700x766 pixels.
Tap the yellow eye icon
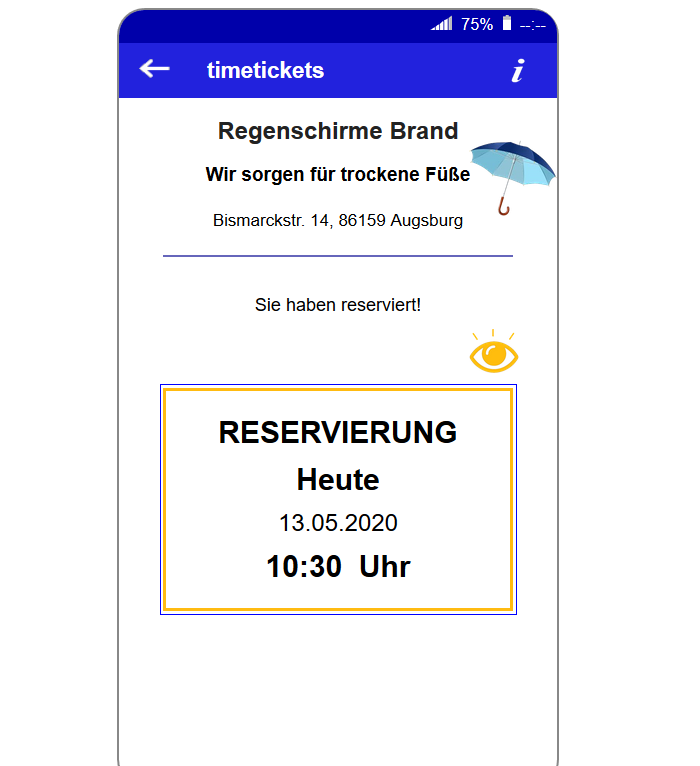click(494, 354)
